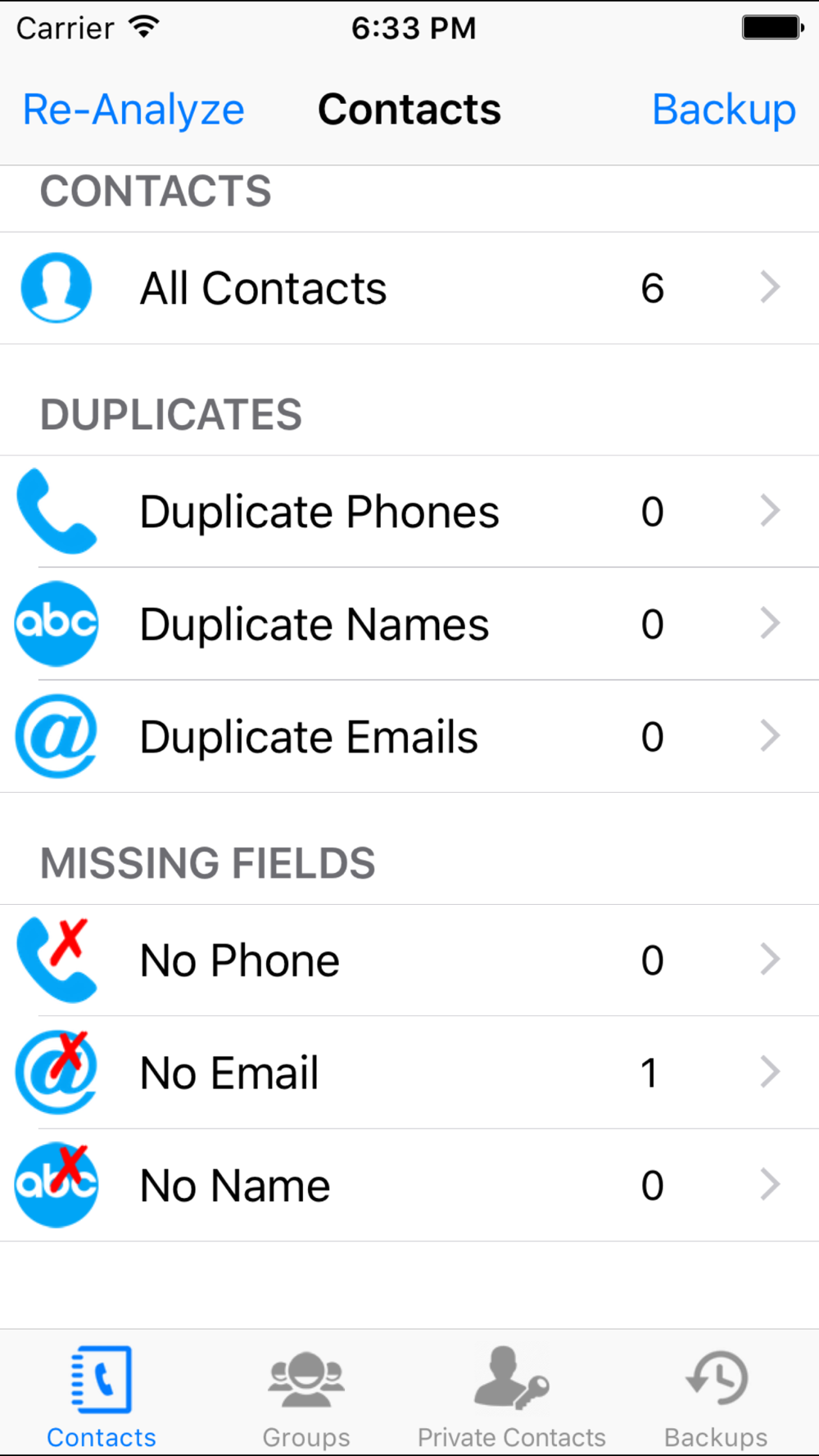Show Duplicate Emails
This screenshot has width=819, height=1456.
pyautogui.click(x=409, y=736)
